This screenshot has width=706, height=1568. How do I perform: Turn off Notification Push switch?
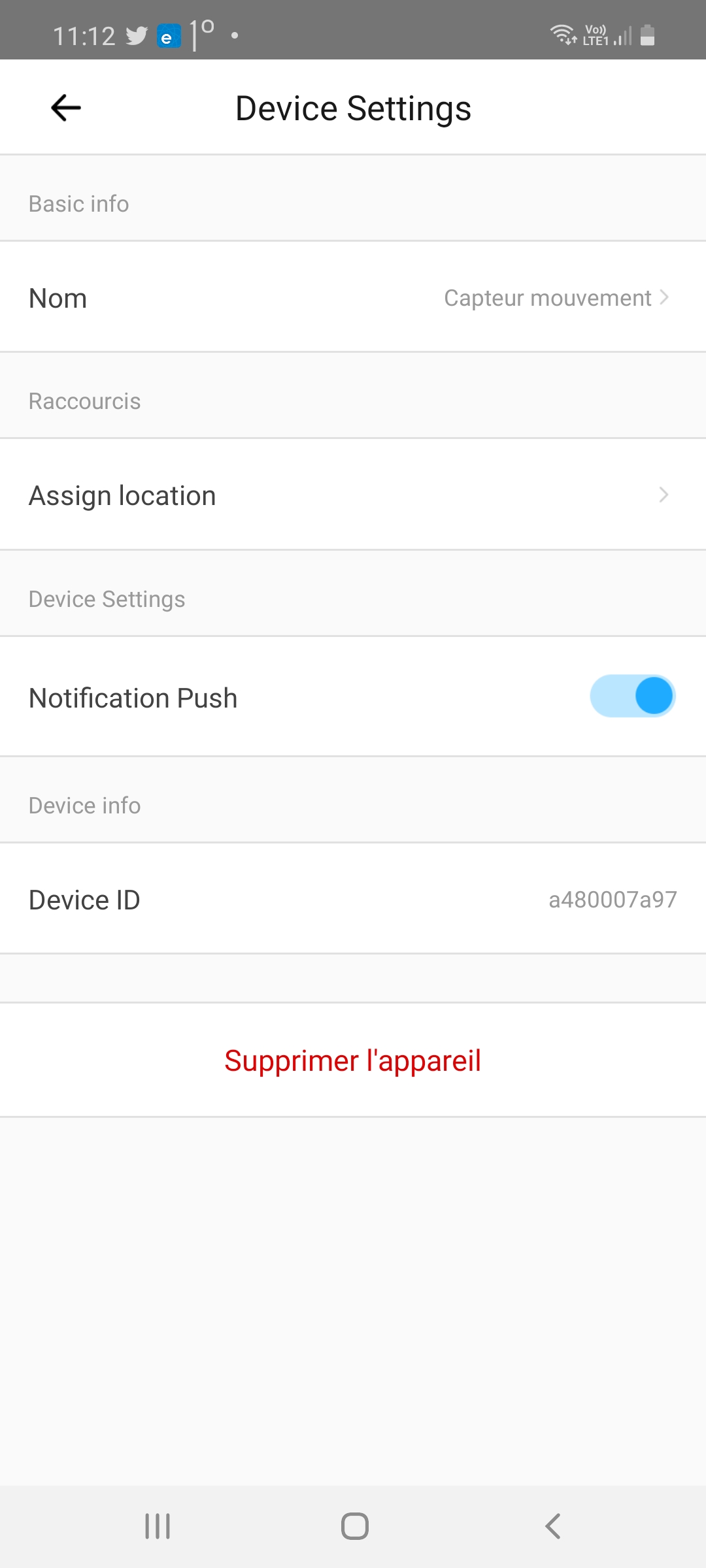pyautogui.click(x=632, y=696)
